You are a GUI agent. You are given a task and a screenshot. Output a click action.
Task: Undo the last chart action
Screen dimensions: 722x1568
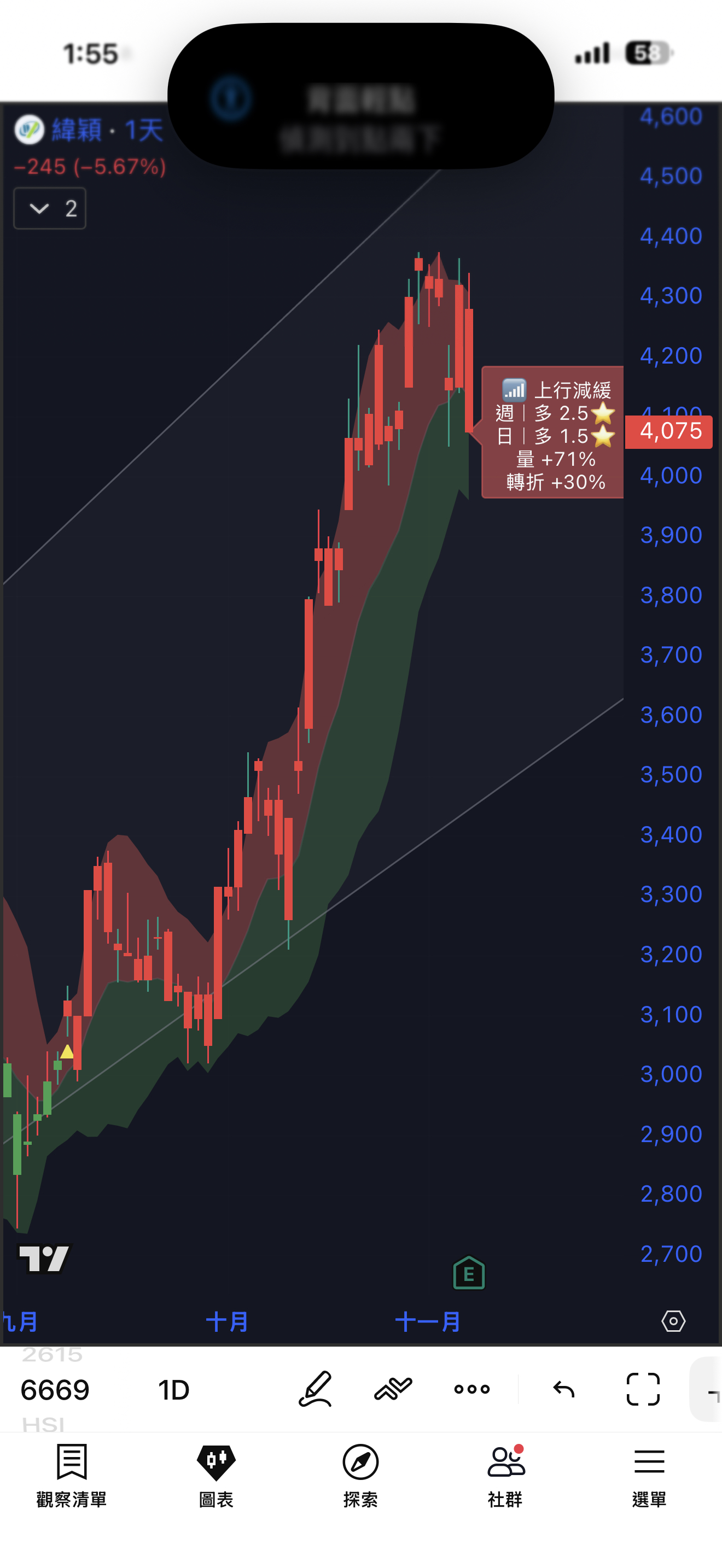564,1389
